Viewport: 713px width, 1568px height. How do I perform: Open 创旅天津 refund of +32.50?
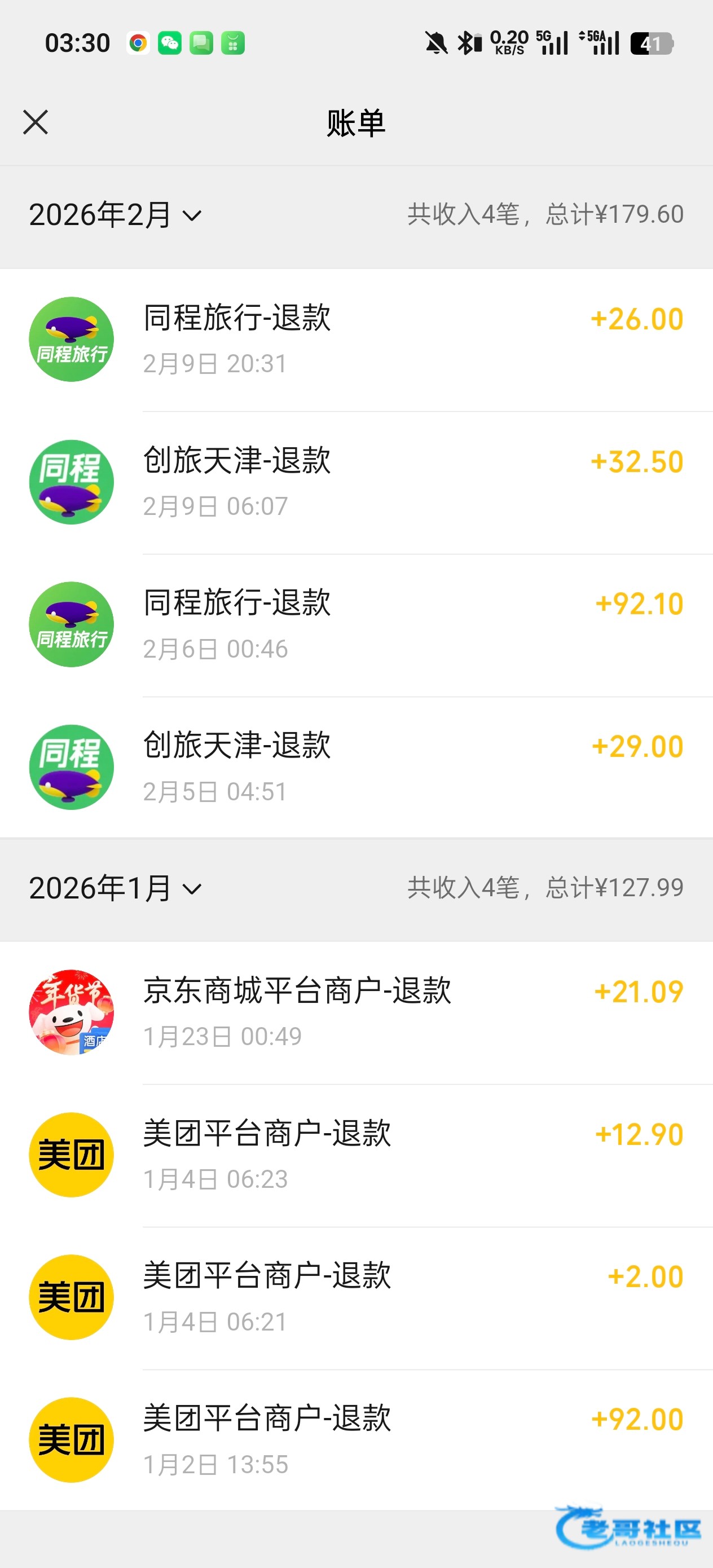(356, 482)
